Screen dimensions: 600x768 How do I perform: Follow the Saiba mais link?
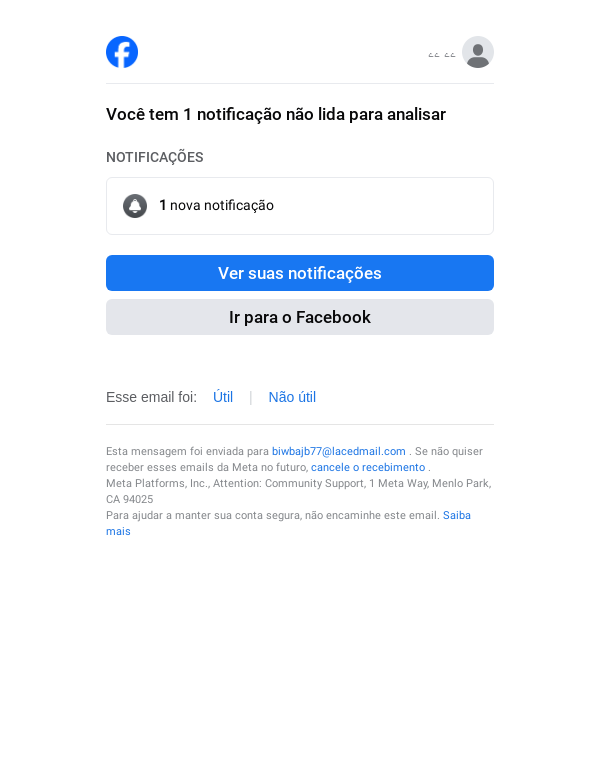(456, 516)
